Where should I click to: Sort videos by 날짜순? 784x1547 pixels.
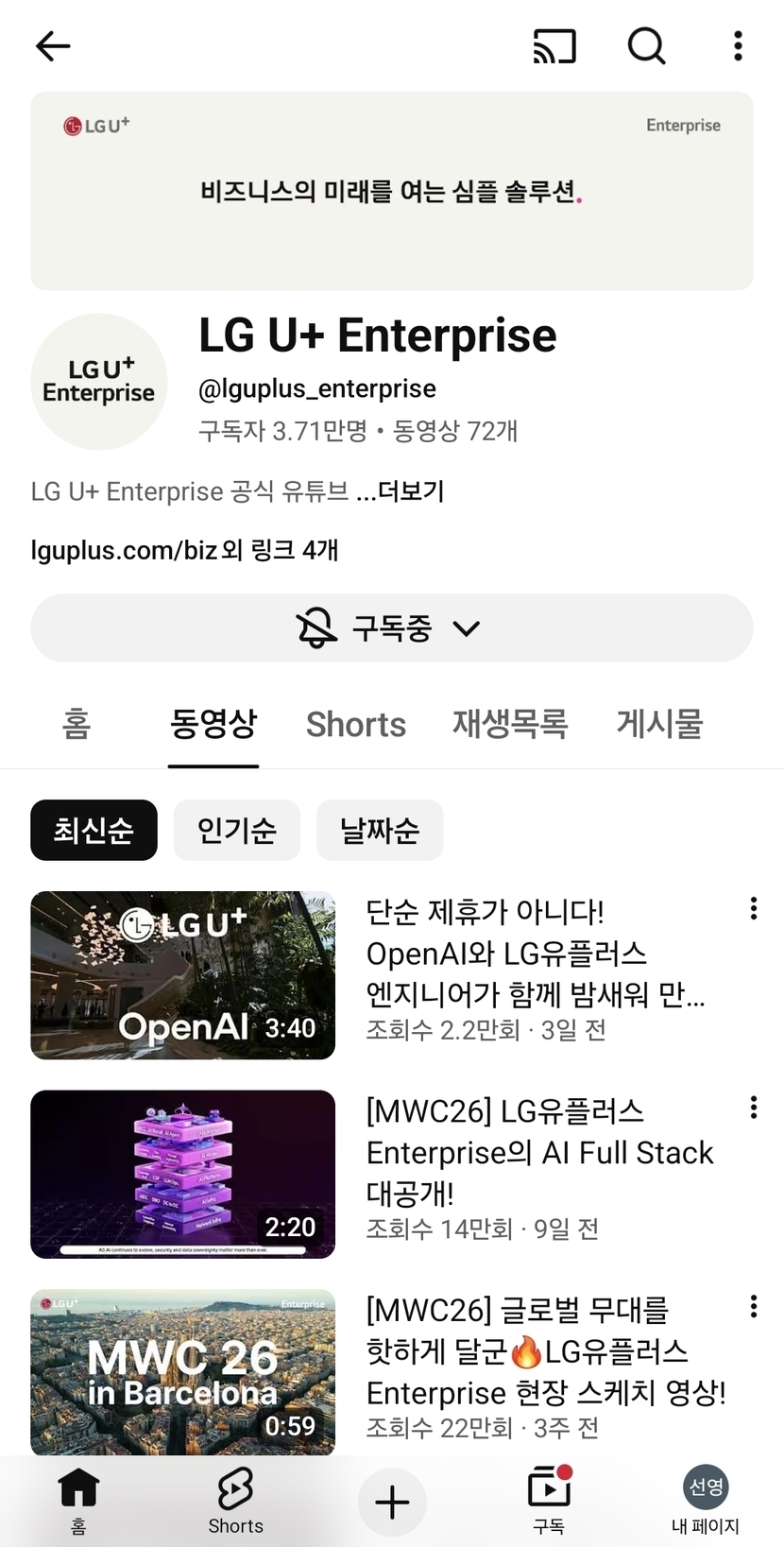(379, 831)
